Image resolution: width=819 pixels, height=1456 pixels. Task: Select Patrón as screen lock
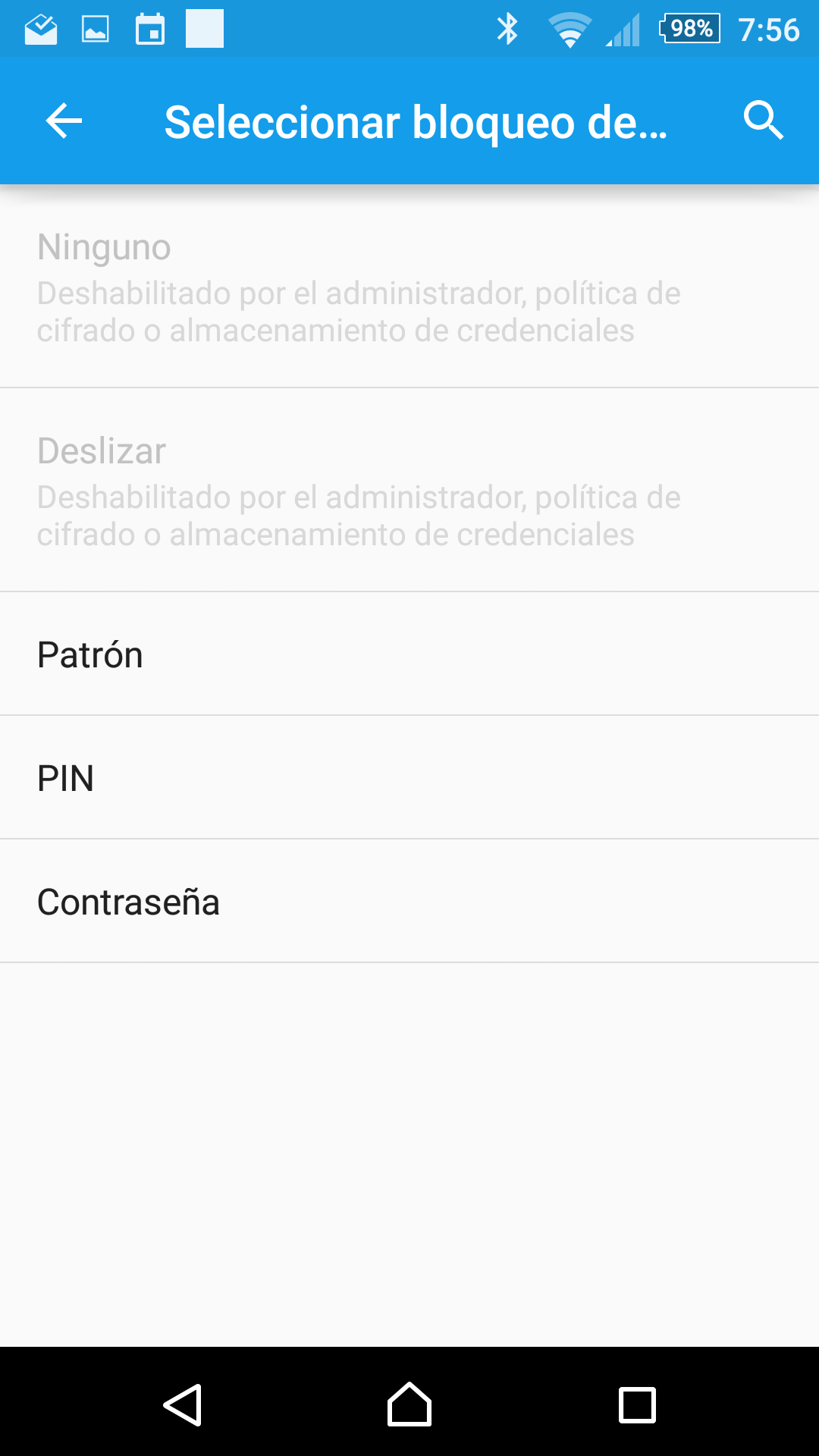pos(409,654)
